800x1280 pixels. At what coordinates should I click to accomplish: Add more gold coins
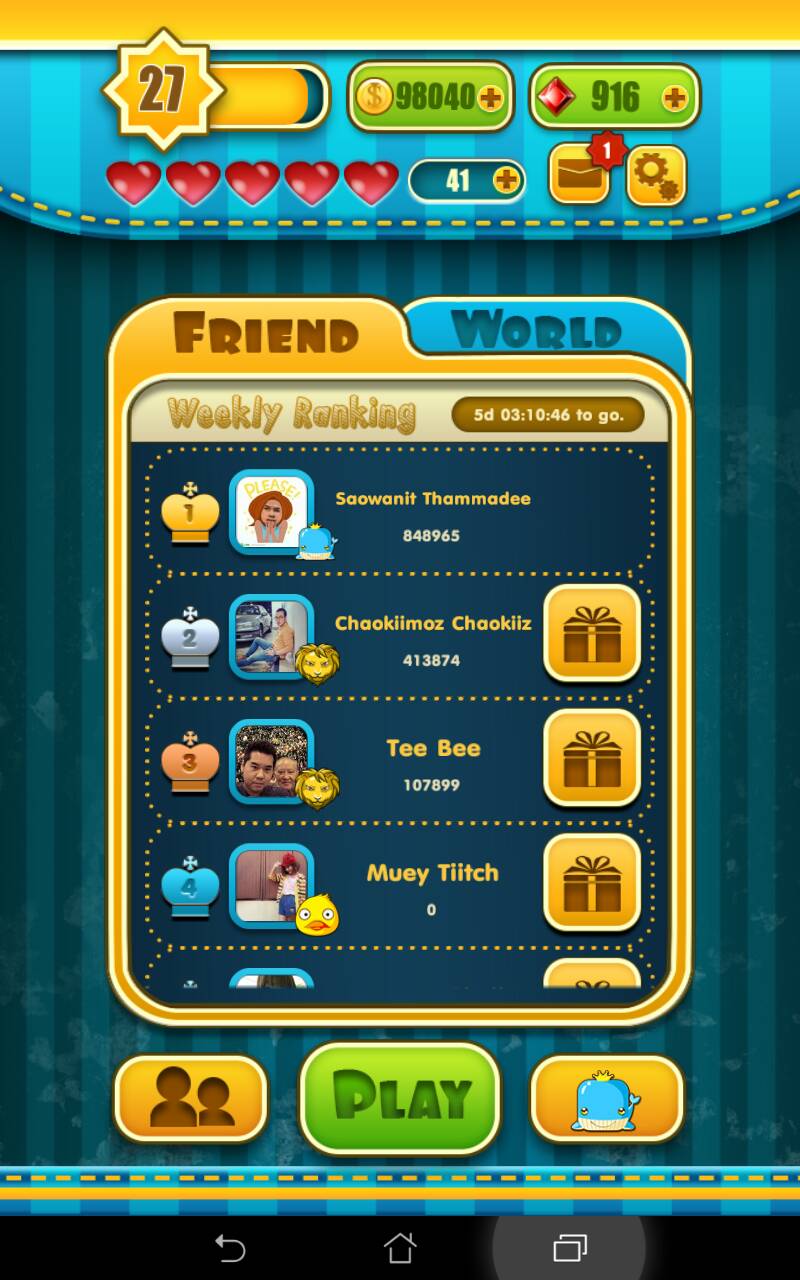click(490, 97)
